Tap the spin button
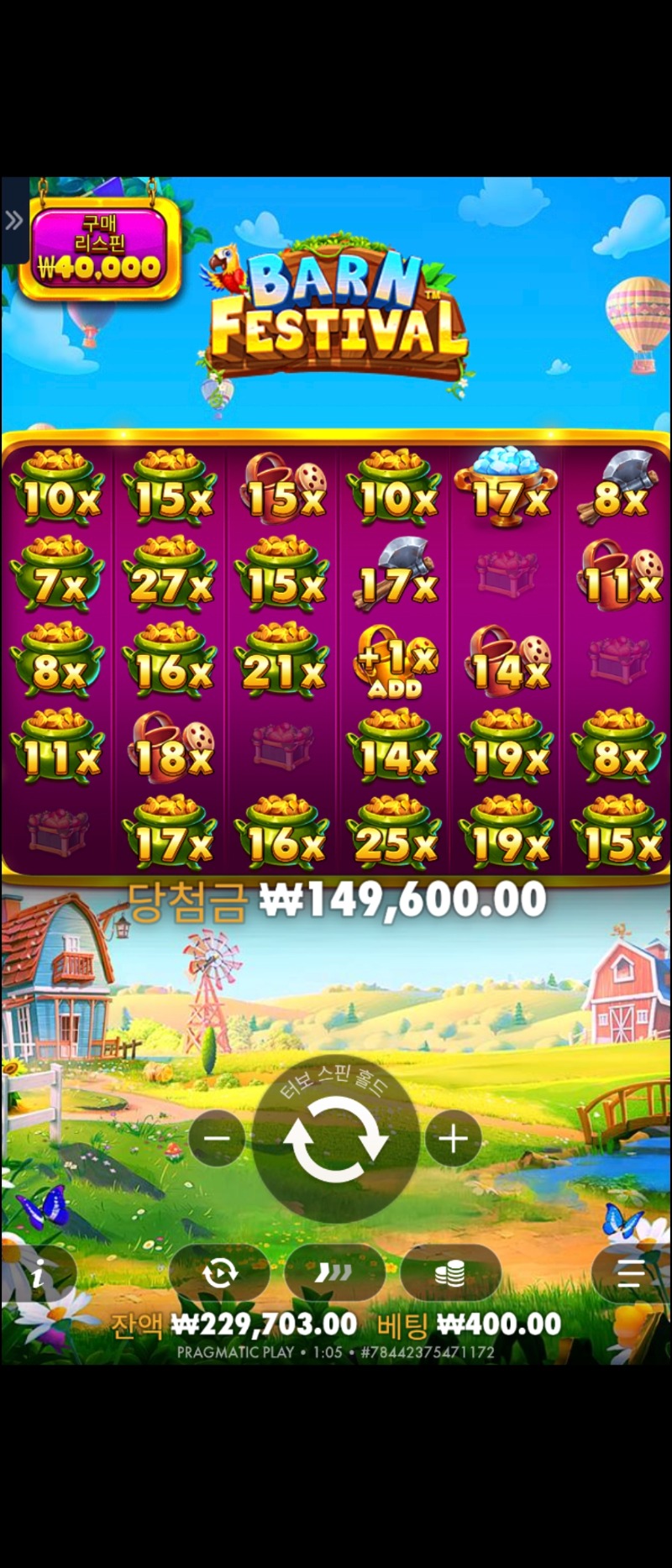 (x=335, y=1140)
